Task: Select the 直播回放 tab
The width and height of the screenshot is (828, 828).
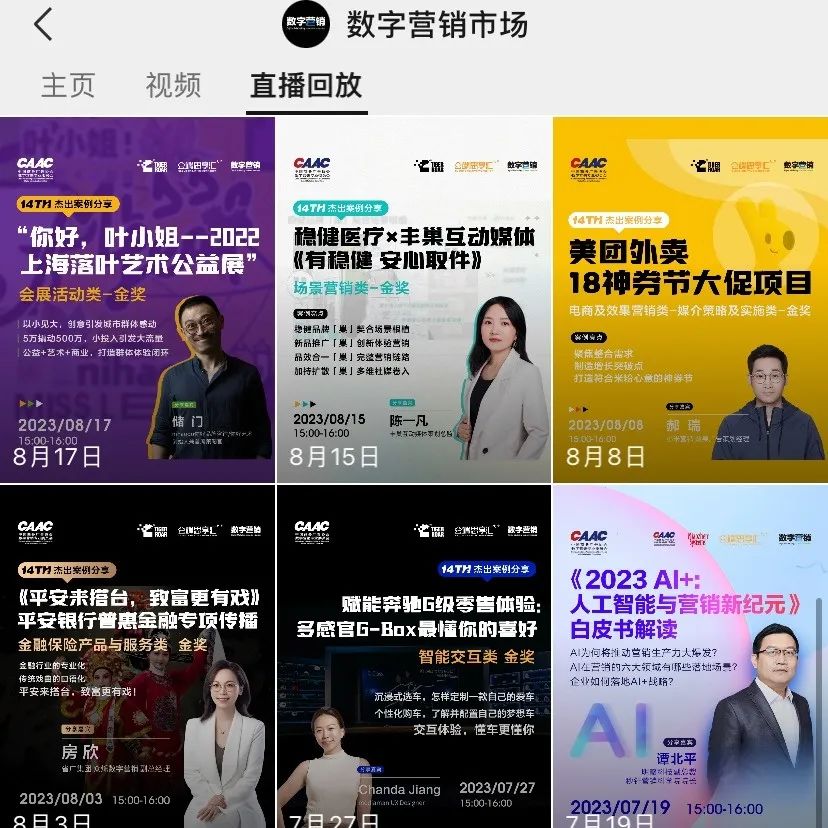Action: [305, 85]
